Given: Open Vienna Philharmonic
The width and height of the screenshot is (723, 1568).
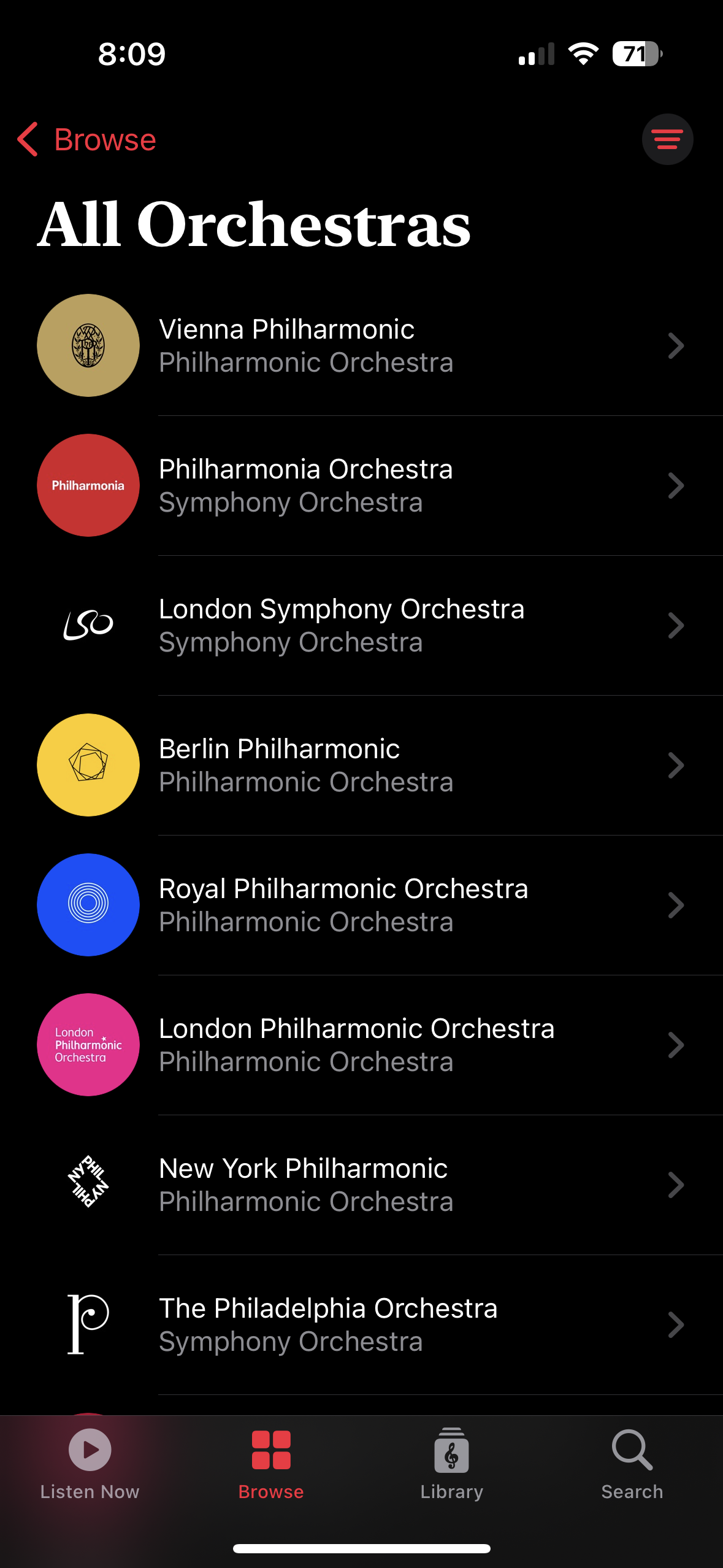Looking at the screenshot, I should pos(361,345).
